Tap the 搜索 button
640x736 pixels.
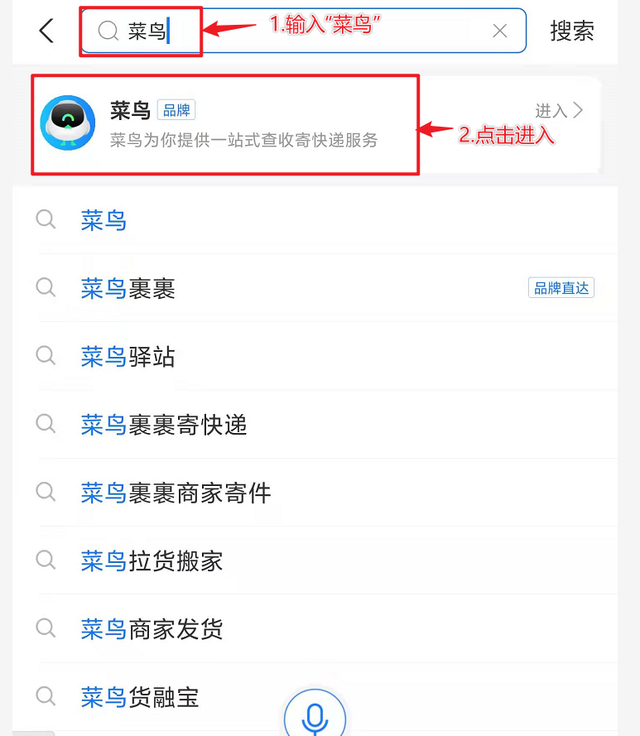(x=572, y=31)
